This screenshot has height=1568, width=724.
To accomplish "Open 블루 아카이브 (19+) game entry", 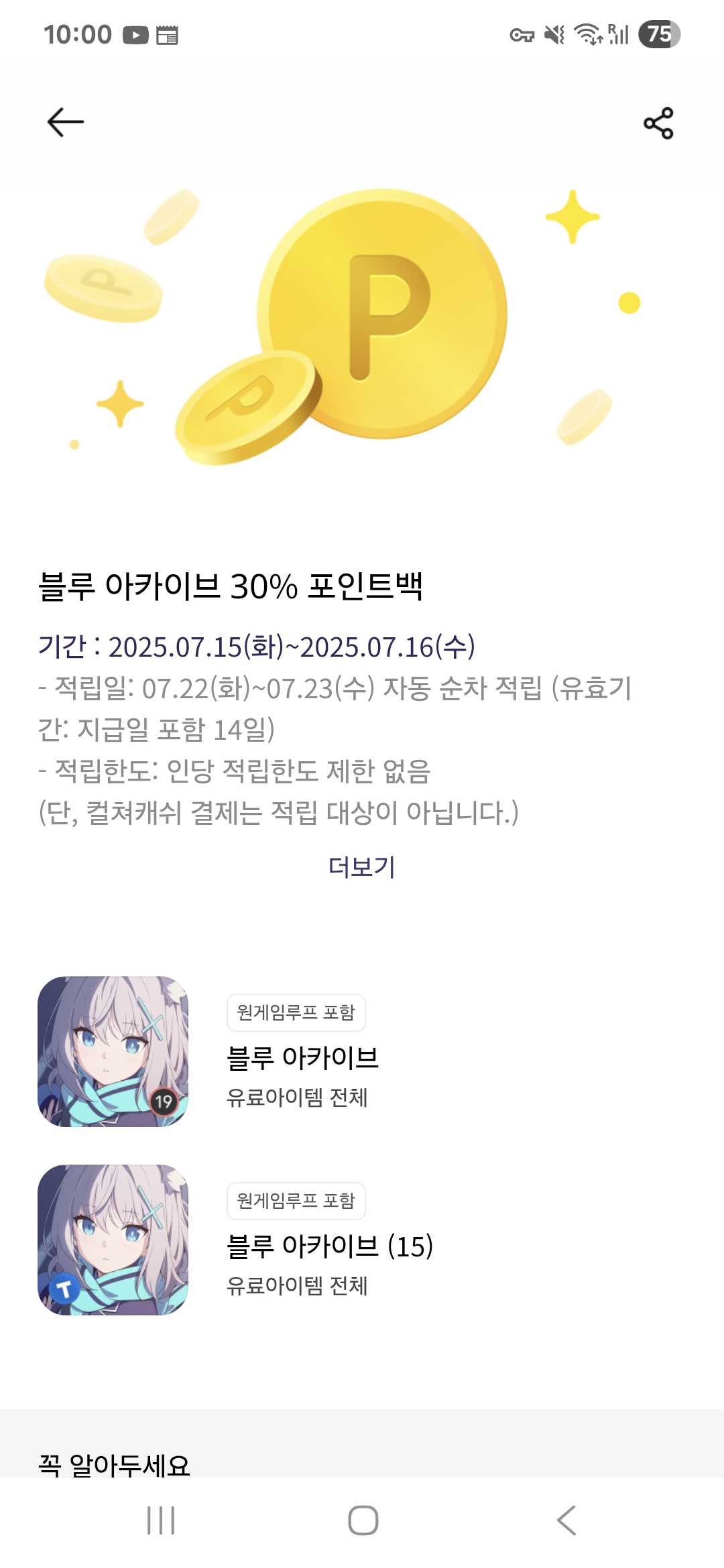I will pos(362,1051).
